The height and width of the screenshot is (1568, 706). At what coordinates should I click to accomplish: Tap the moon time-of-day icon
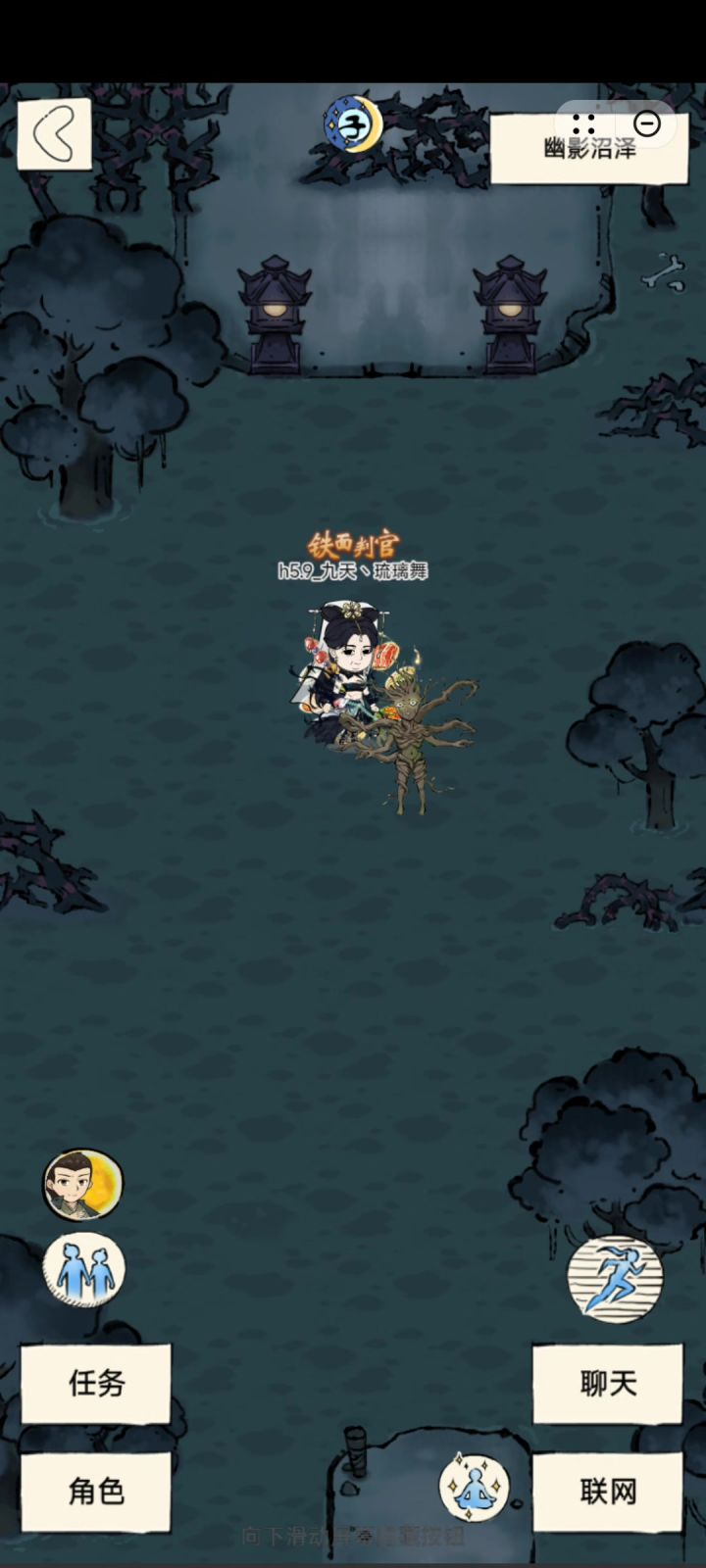(x=352, y=123)
